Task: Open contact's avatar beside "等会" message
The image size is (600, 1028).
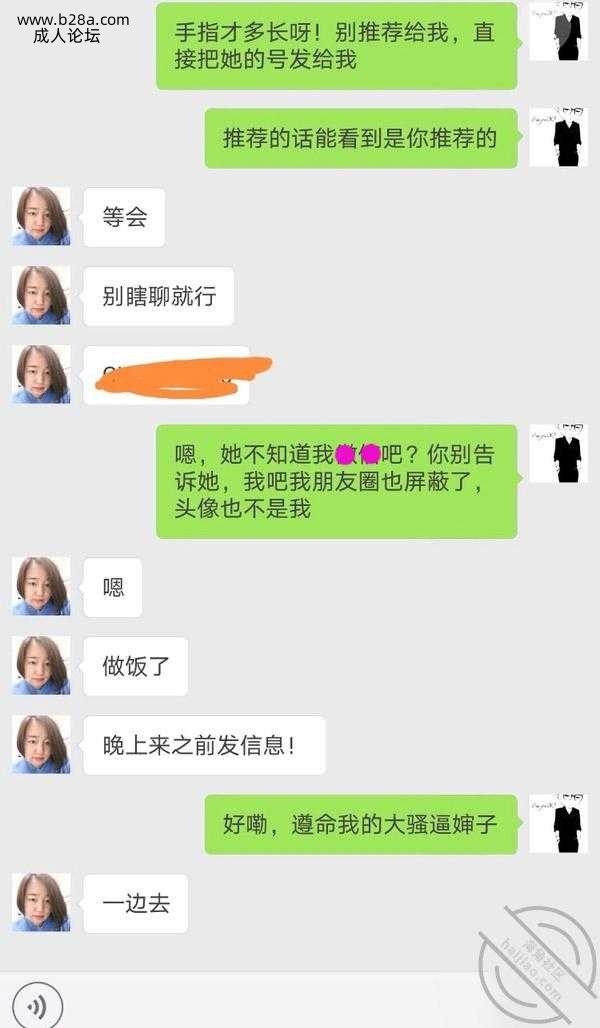Action: (41, 216)
